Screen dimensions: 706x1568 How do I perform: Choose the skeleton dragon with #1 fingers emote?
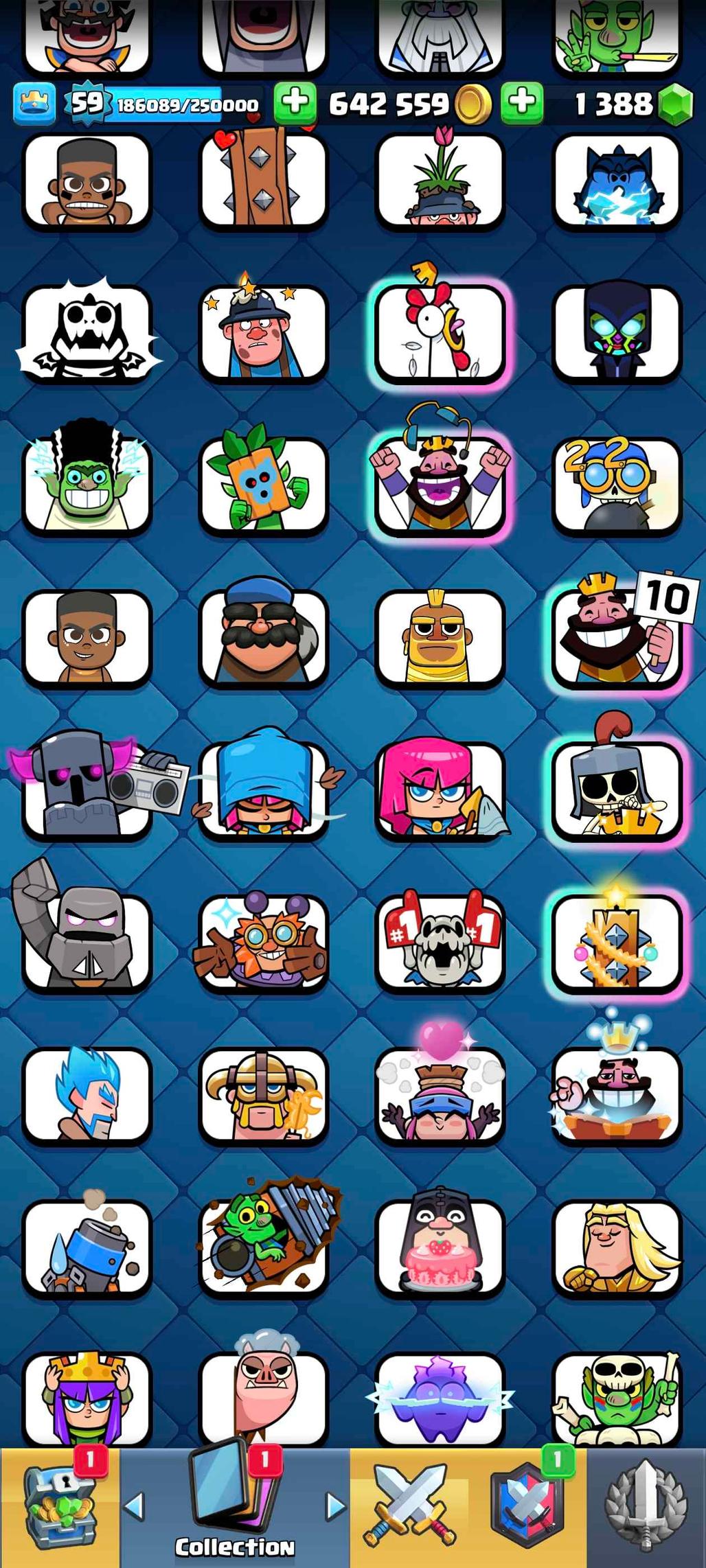(440, 942)
